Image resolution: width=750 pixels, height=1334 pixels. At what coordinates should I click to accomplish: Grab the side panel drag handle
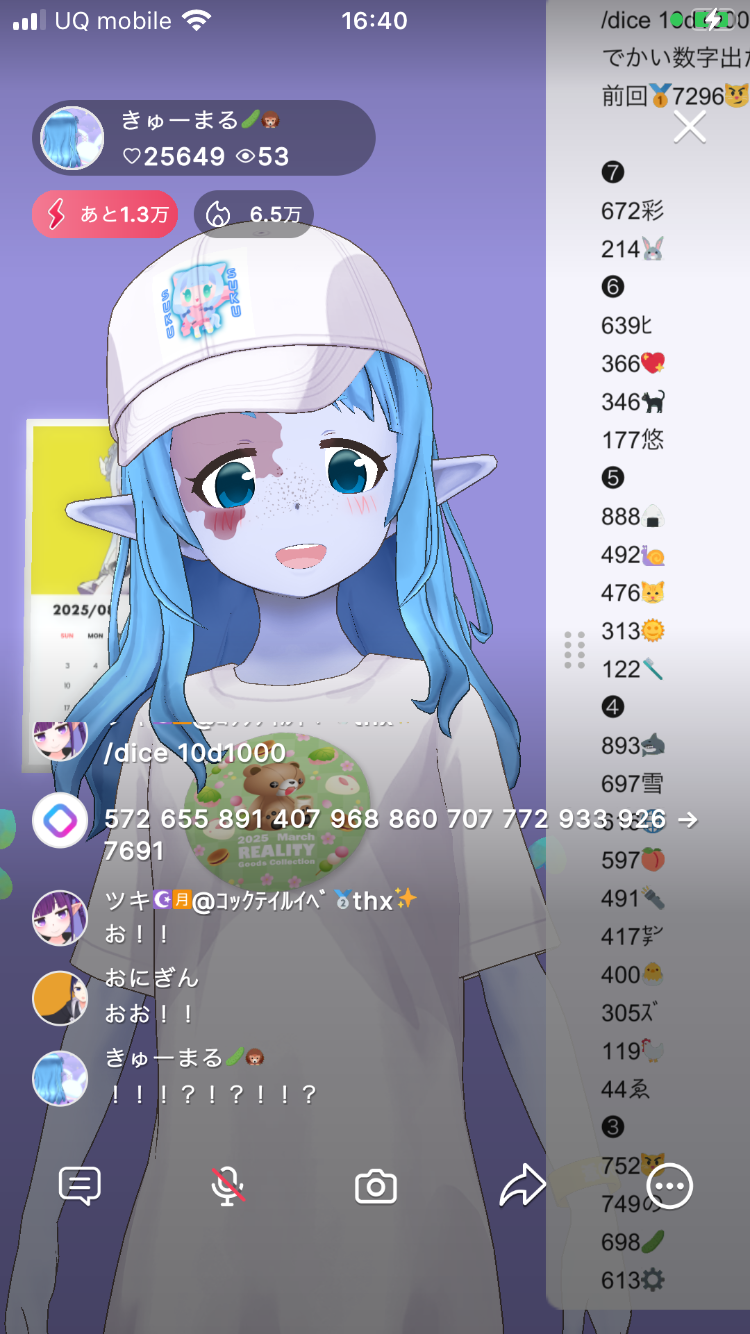[574, 650]
